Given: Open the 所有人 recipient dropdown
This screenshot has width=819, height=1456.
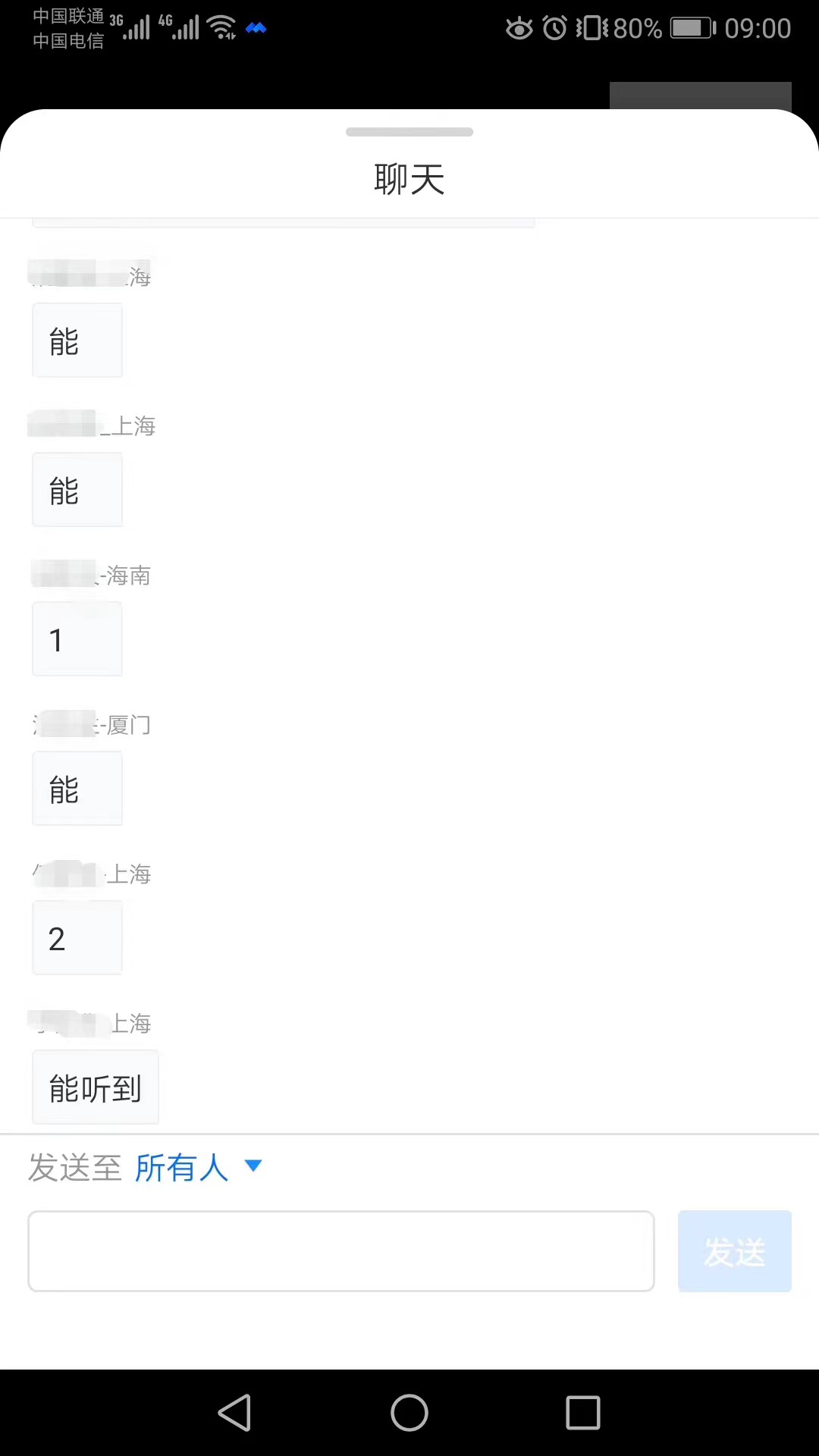Looking at the screenshot, I should pyautogui.click(x=199, y=1168).
